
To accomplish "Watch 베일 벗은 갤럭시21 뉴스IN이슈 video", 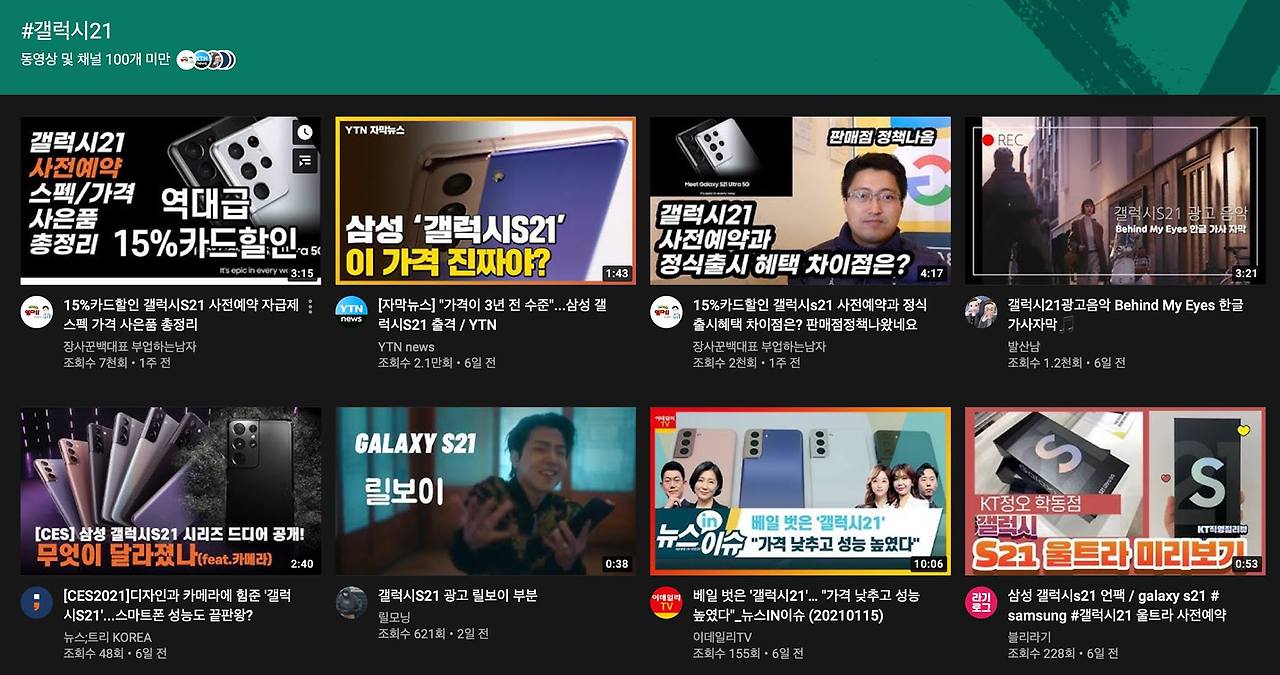I will tap(800, 491).
